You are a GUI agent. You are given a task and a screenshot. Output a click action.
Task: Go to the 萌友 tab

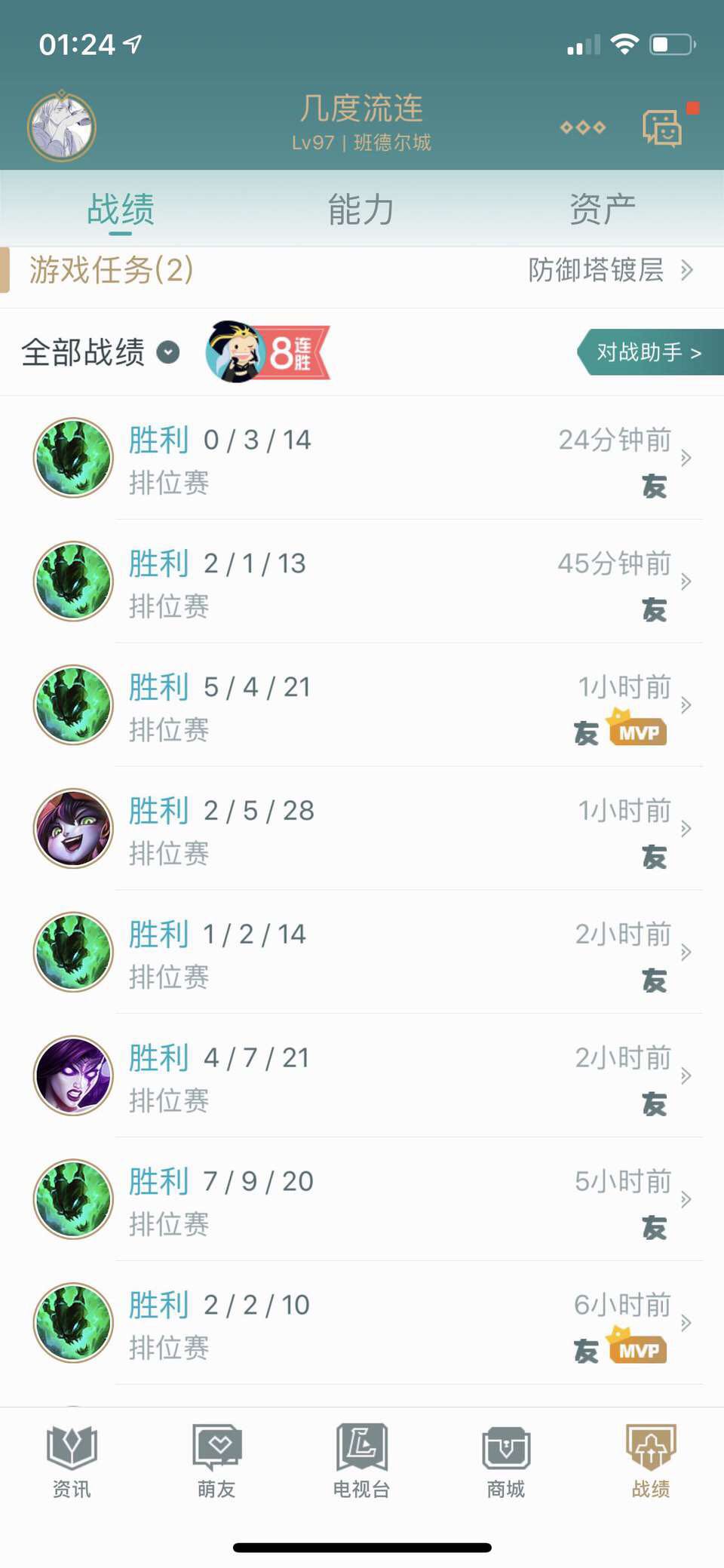pos(216,1461)
